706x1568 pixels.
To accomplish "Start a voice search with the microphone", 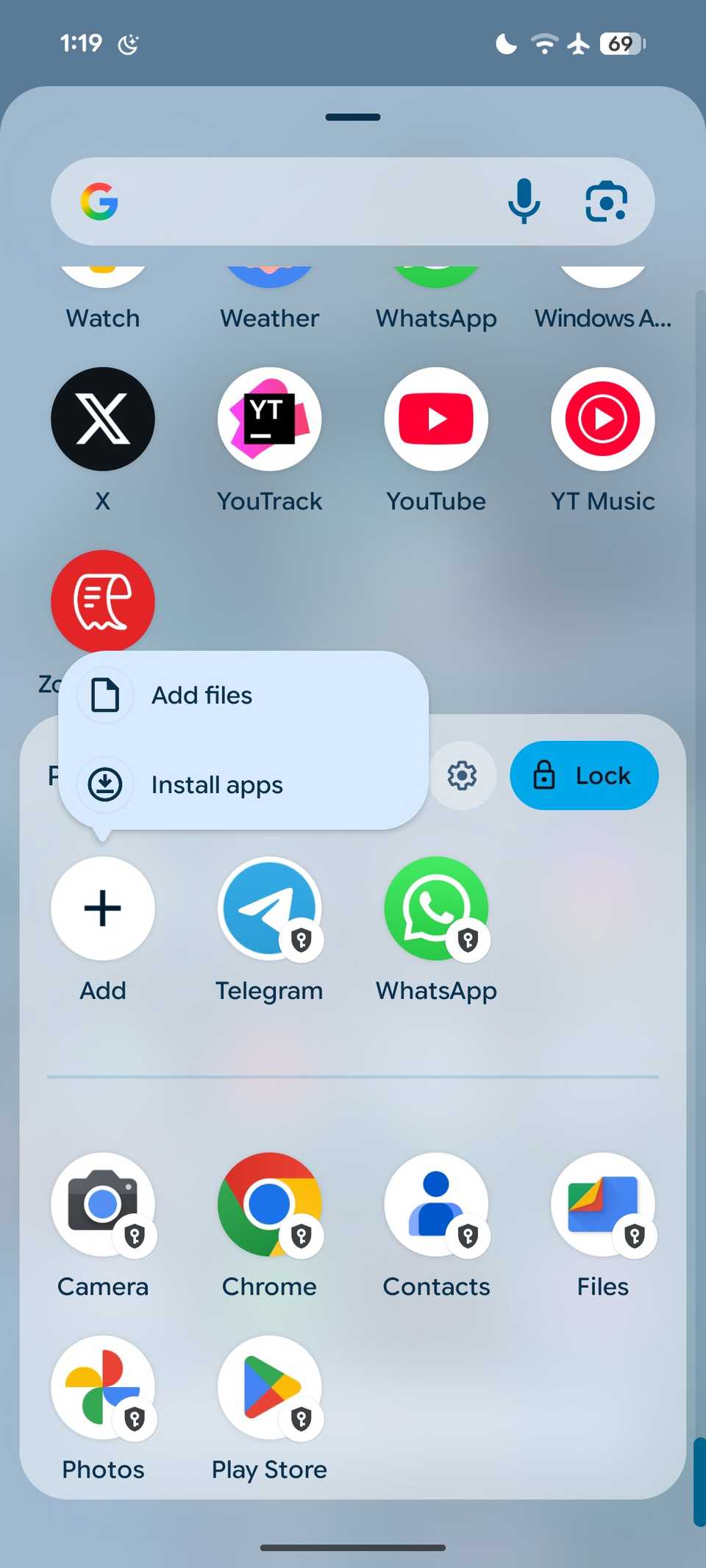I will [x=524, y=201].
